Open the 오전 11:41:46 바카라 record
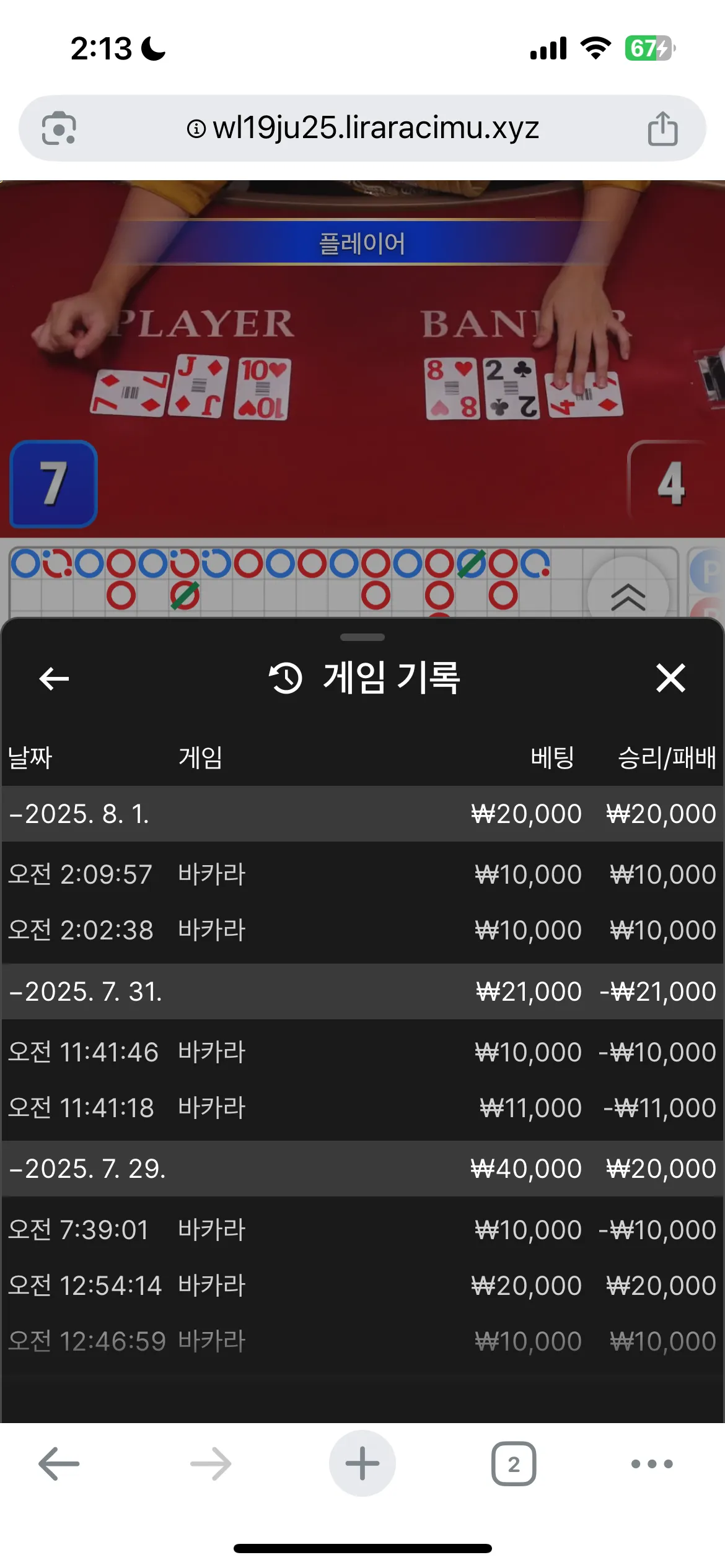Image resolution: width=725 pixels, height=1568 pixels. point(362,1052)
